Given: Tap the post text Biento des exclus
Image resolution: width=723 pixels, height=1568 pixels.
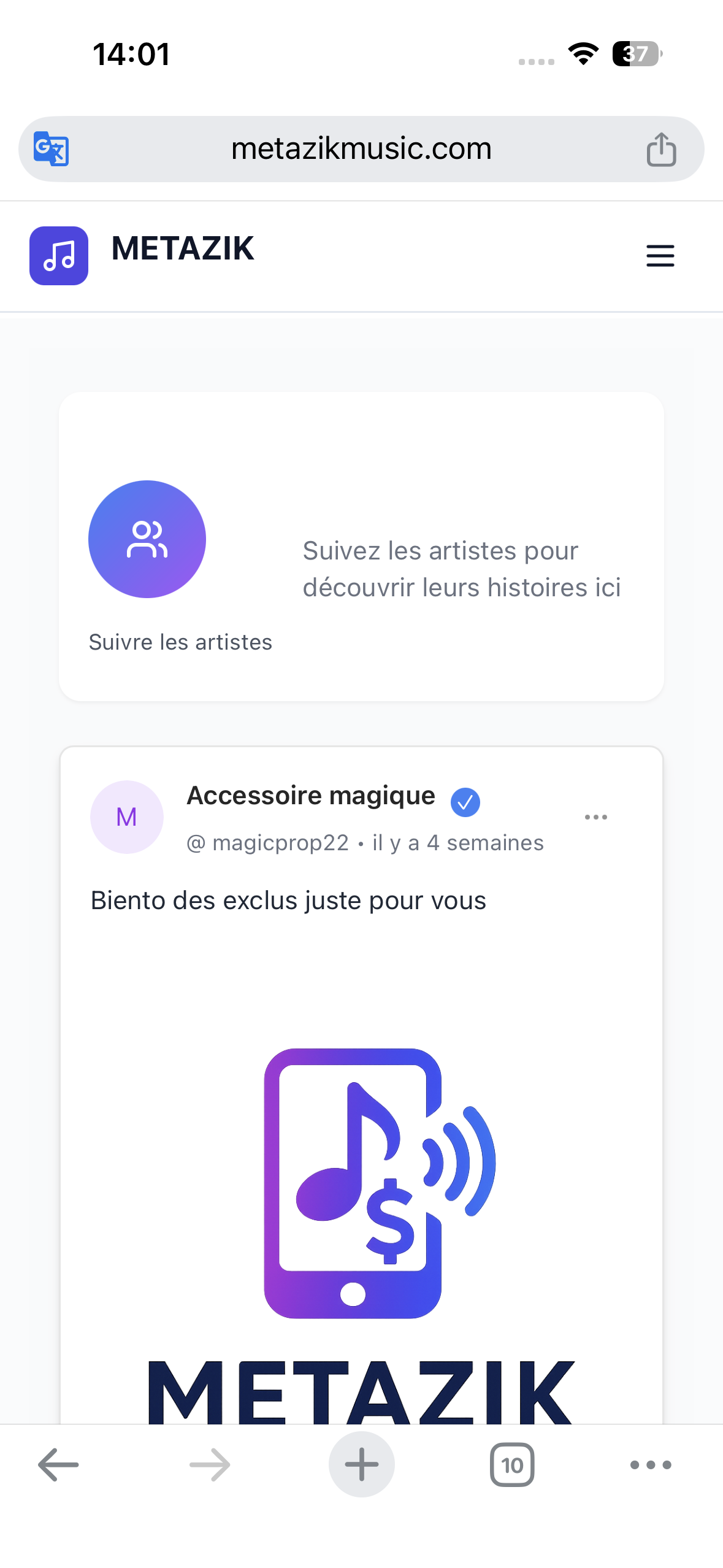Looking at the screenshot, I should (288, 900).
